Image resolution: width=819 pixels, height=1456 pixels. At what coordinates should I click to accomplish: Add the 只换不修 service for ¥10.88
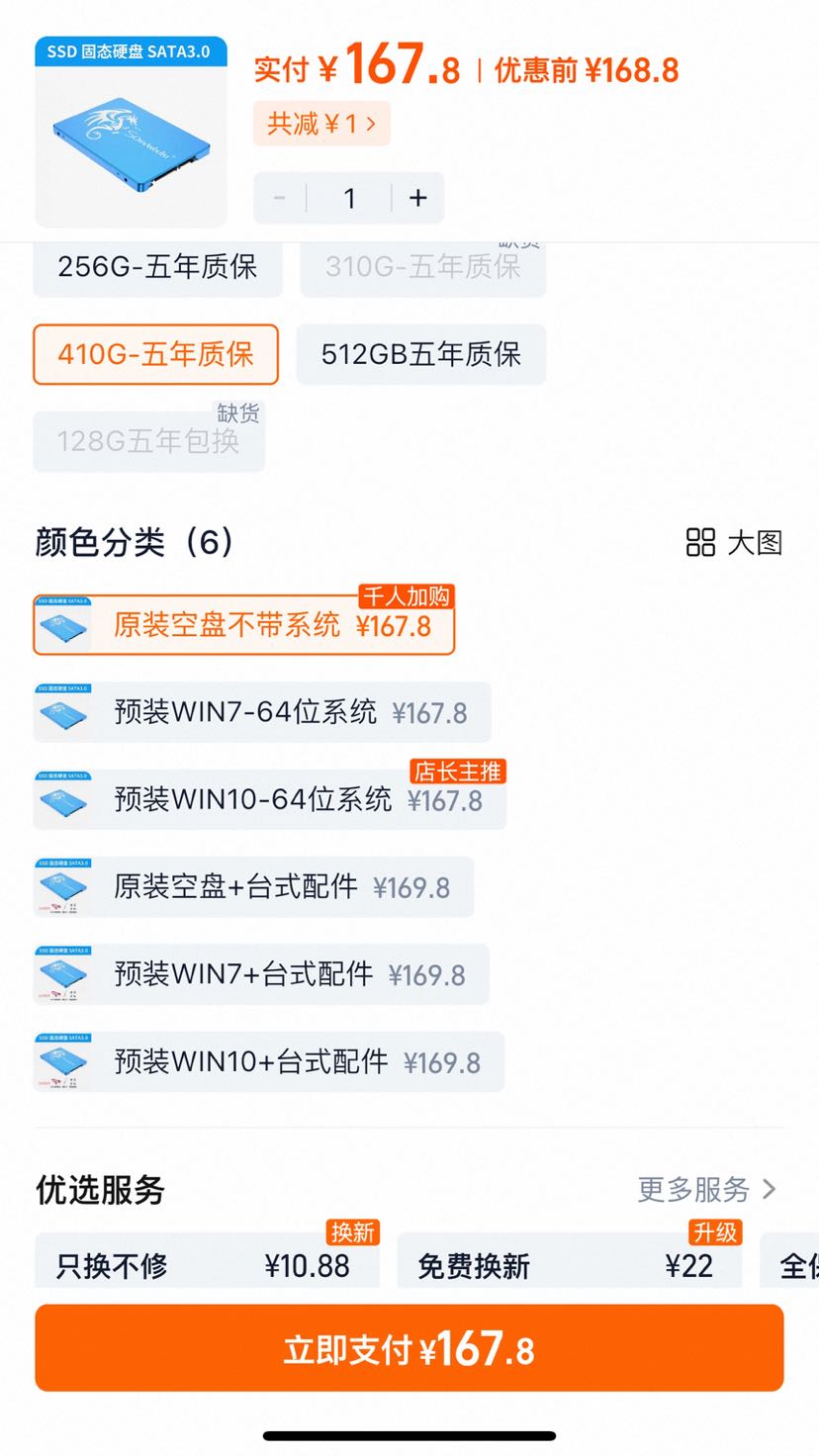tap(207, 1261)
